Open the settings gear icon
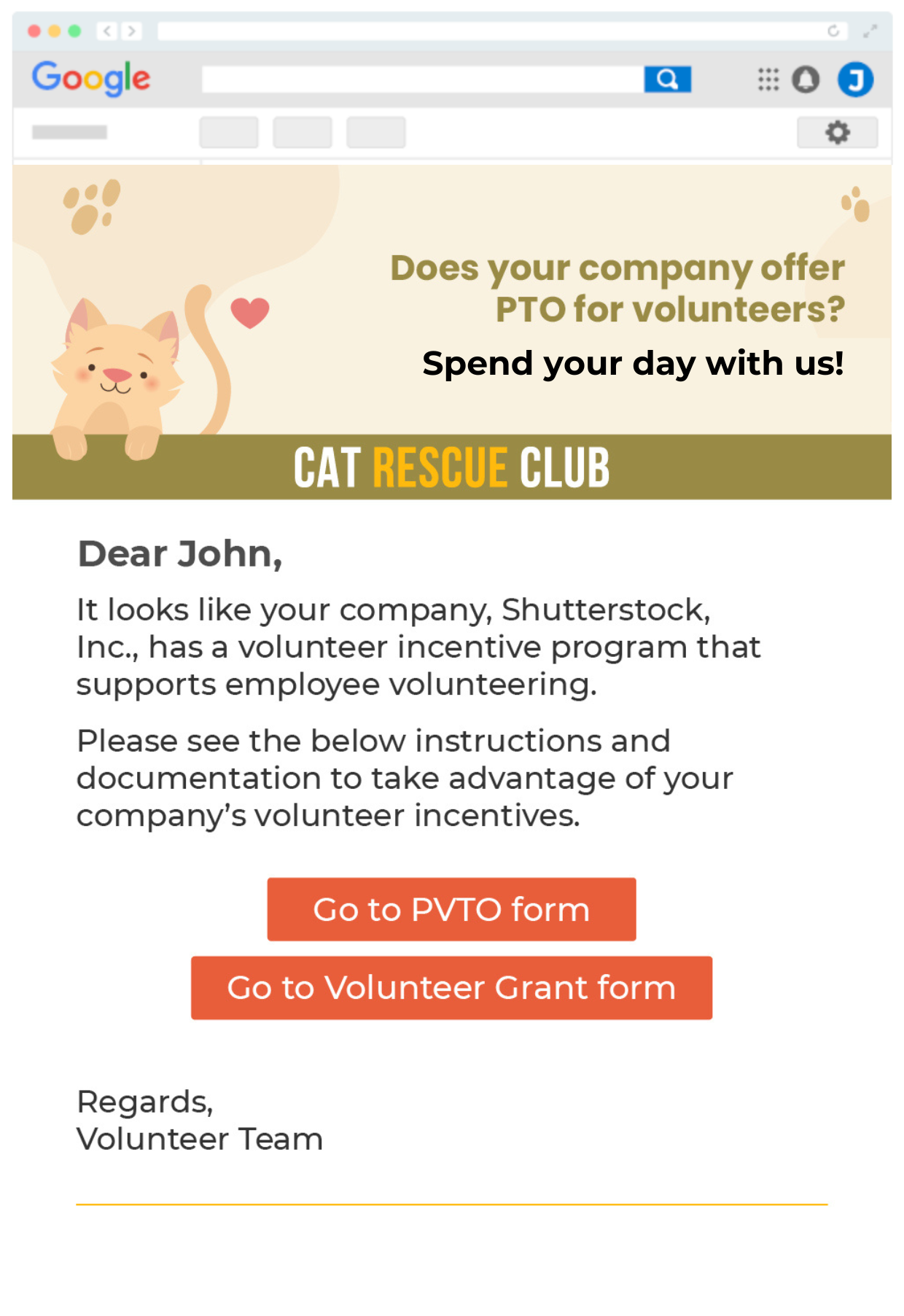Viewport: 904px width, 1316px height. click(838, 133)
